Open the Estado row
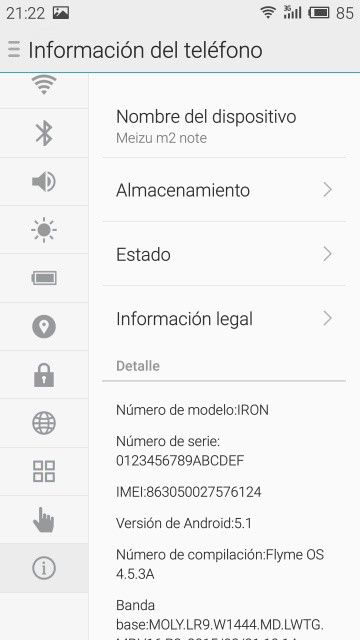The width and height of the screenshot is (360, 640). coord(224,254)
